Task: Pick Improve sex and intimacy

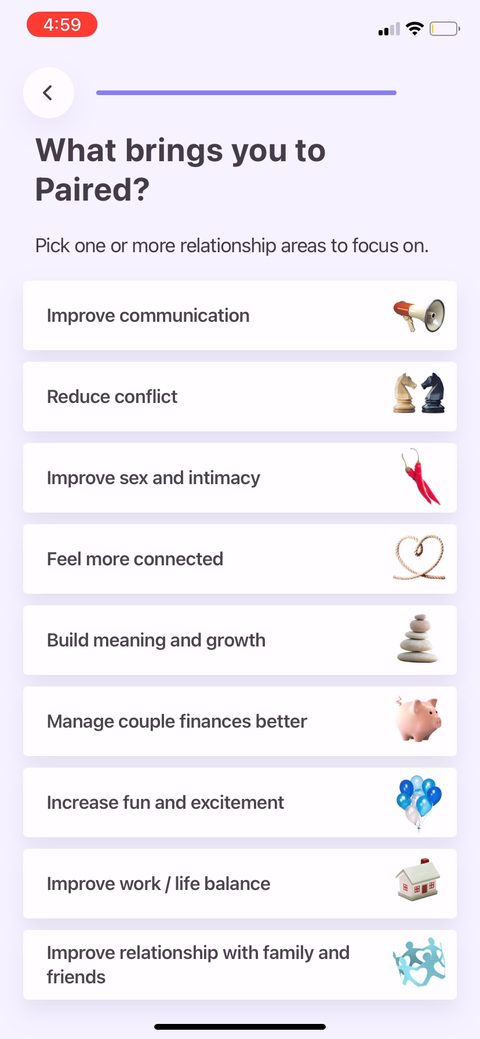Action: pos(240,478)
